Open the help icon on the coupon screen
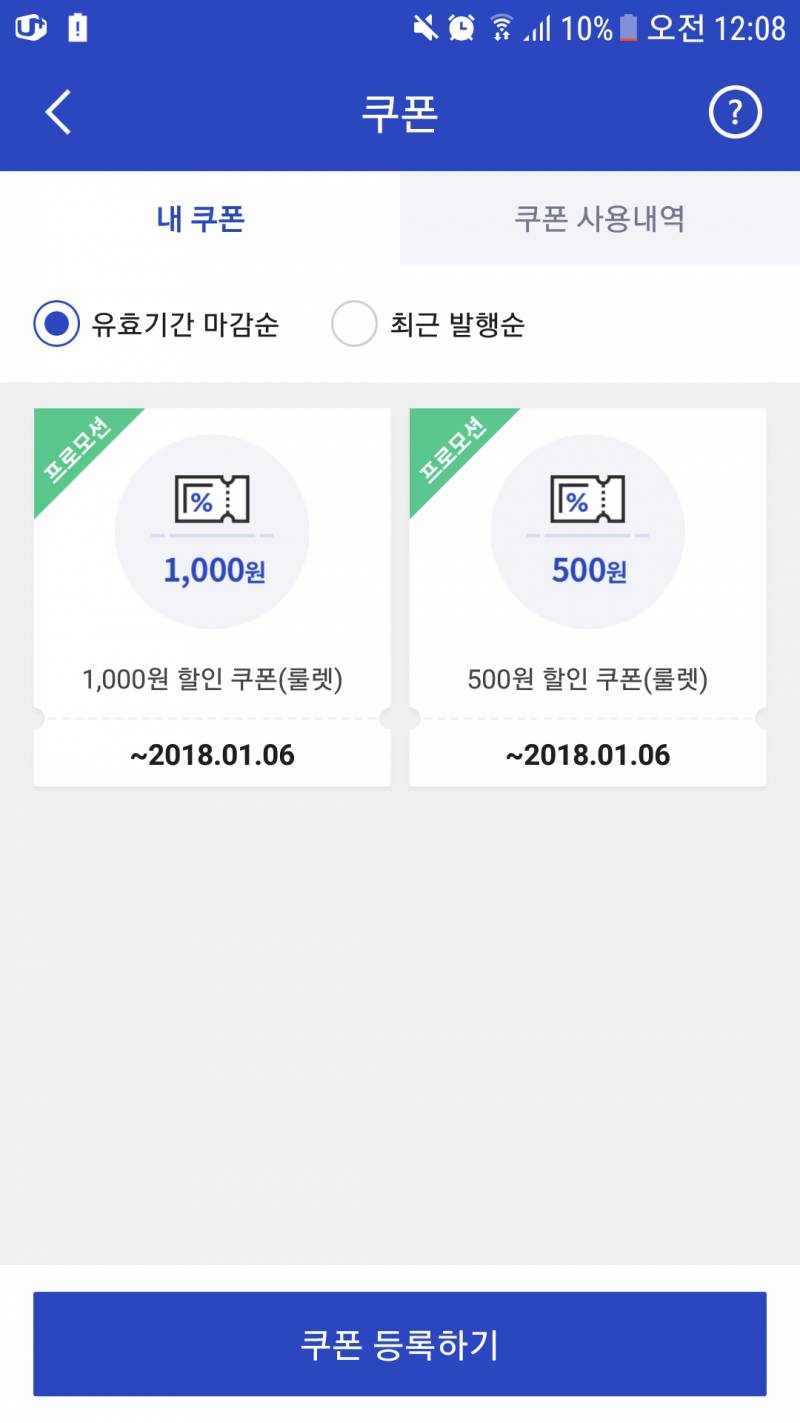This screenshot has width=800, height=1423. pyautogui.click(x=735, y=111)
